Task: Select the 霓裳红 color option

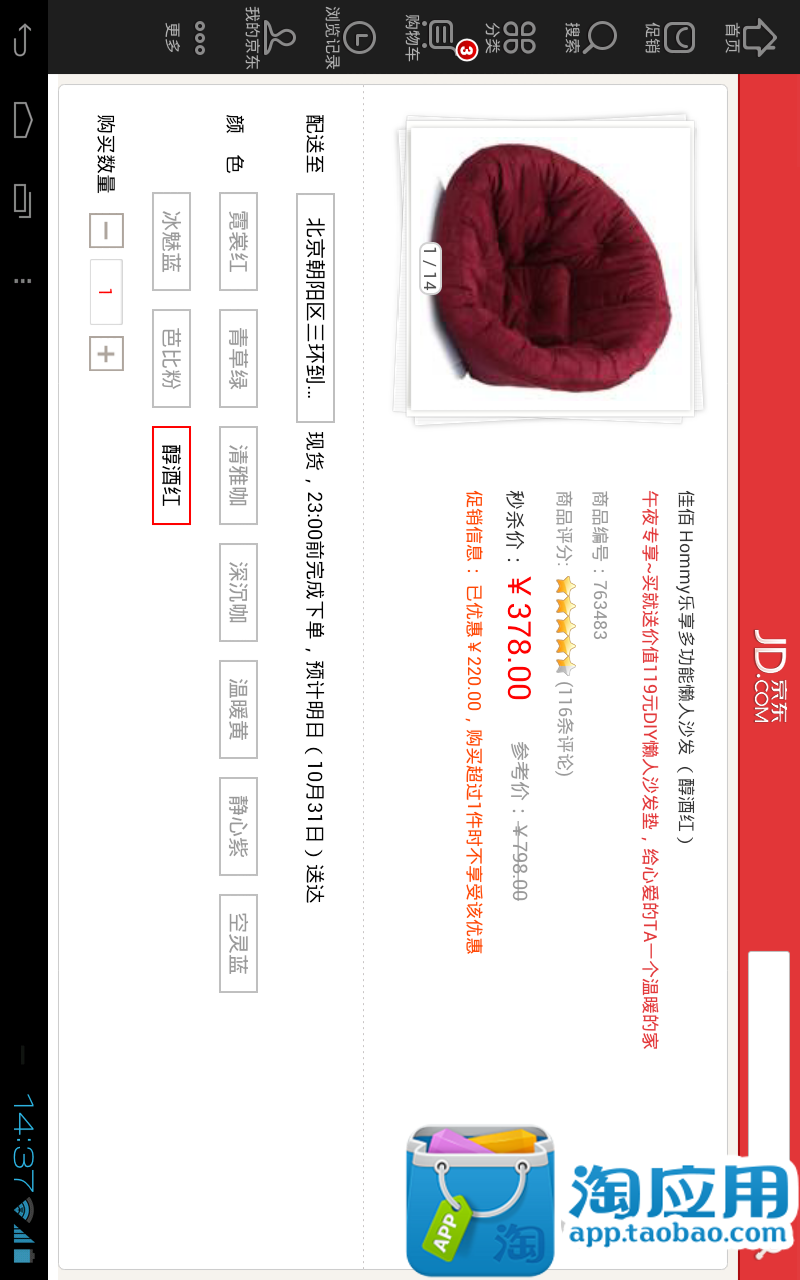Action: [x=238, y=241]
